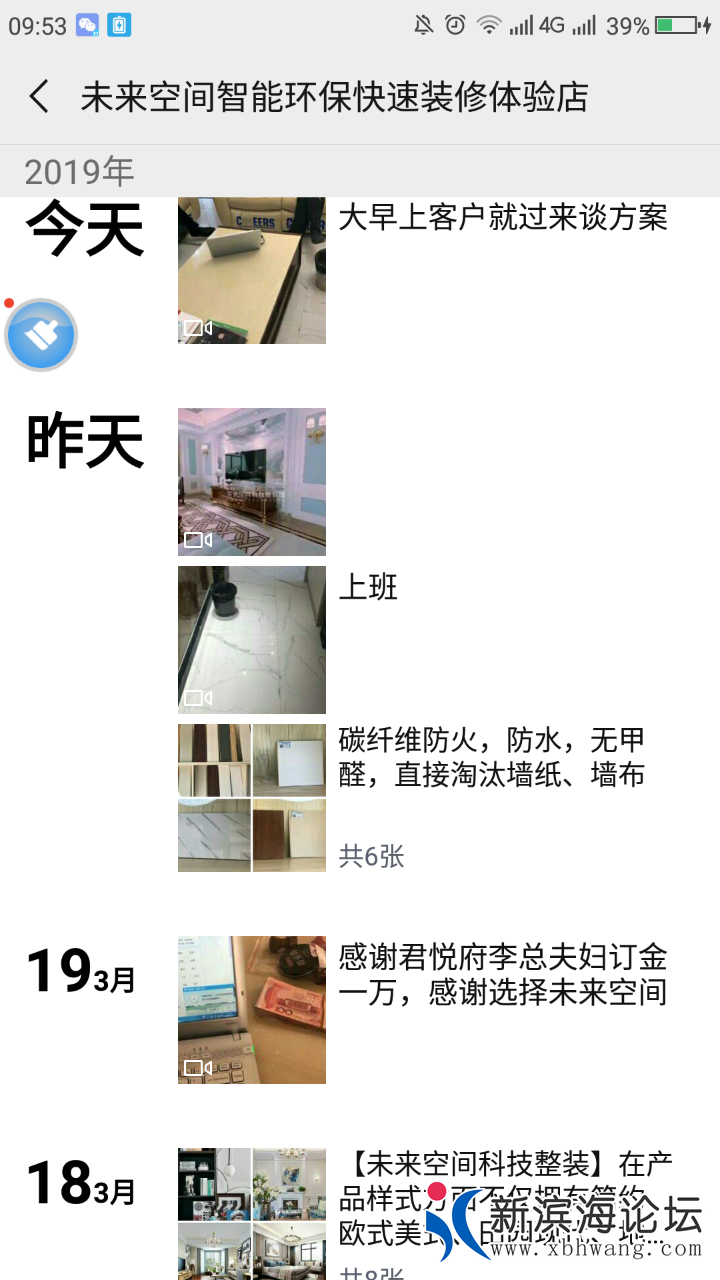Viewport: 720px width, 1280px height.
Task: View the 碳纤维防火 six-photo album
Action: (x=252, y=798)
